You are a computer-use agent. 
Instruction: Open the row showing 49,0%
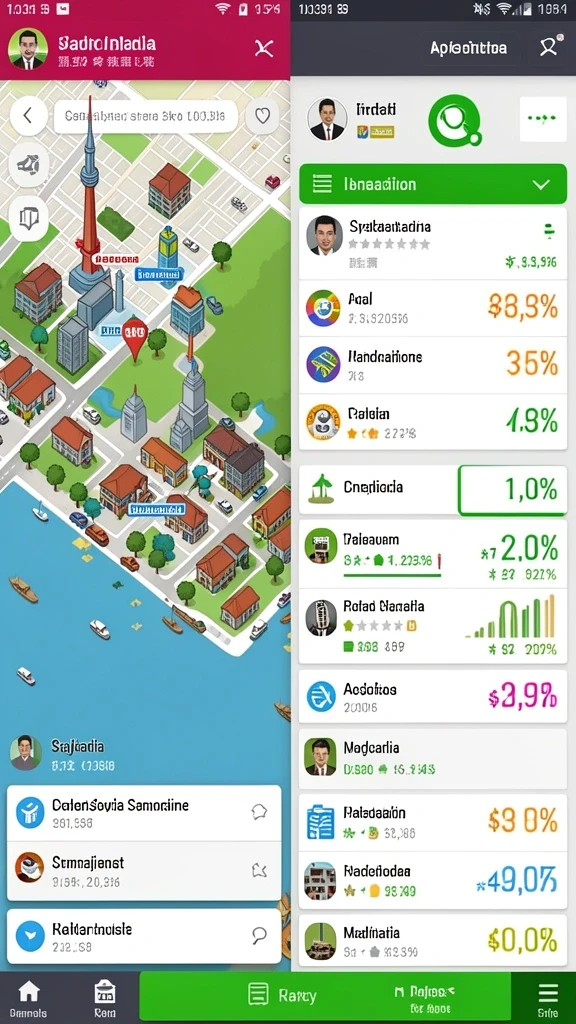point(432,879)
